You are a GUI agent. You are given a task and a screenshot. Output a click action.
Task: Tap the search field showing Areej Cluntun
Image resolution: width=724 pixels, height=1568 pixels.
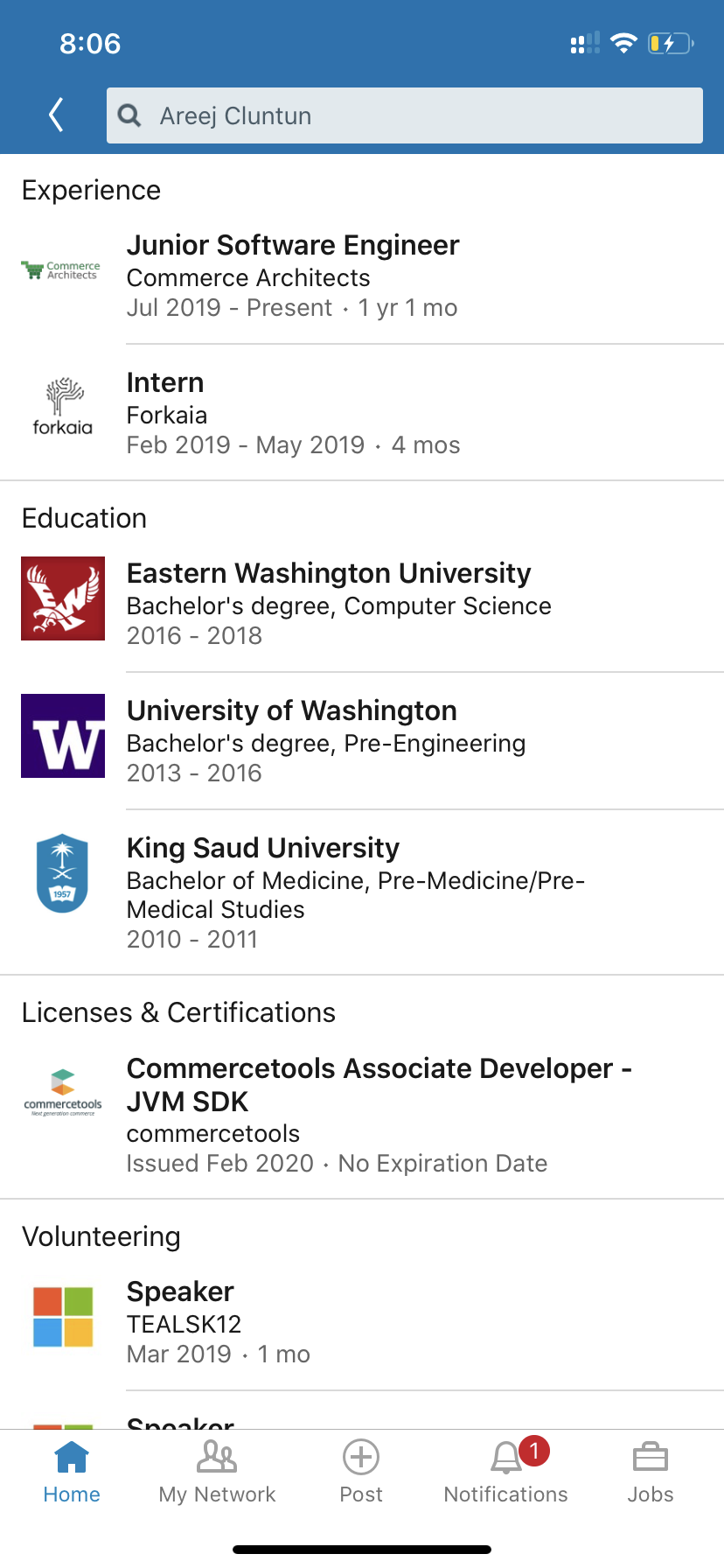coord(405,115)
